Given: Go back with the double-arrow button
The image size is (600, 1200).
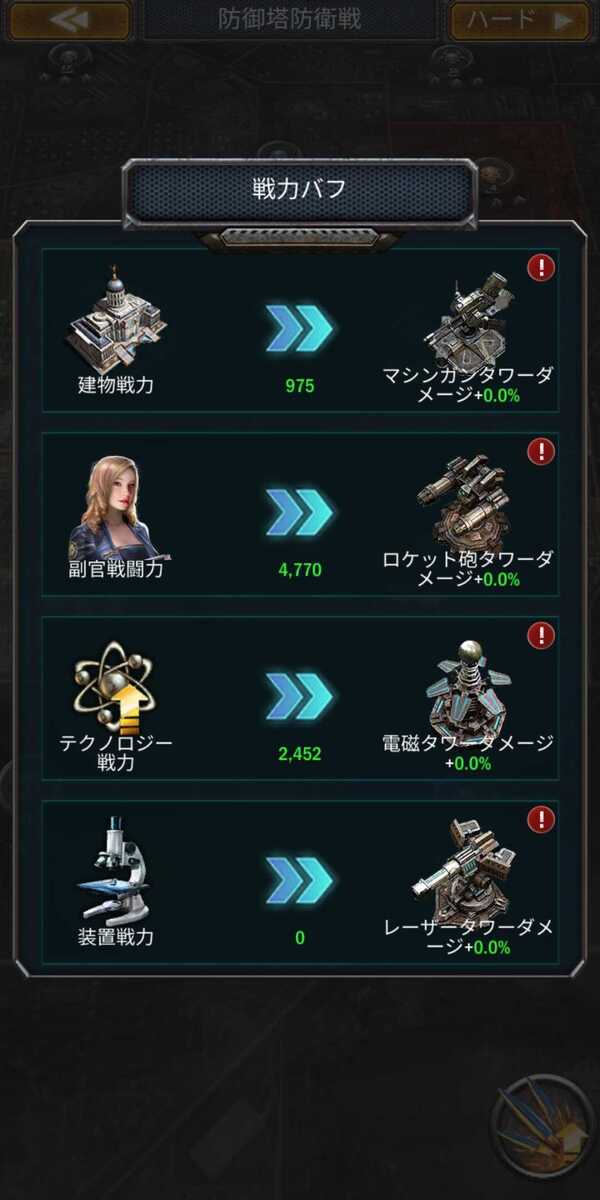Looking at the screenshot, I should click(69, 20).
